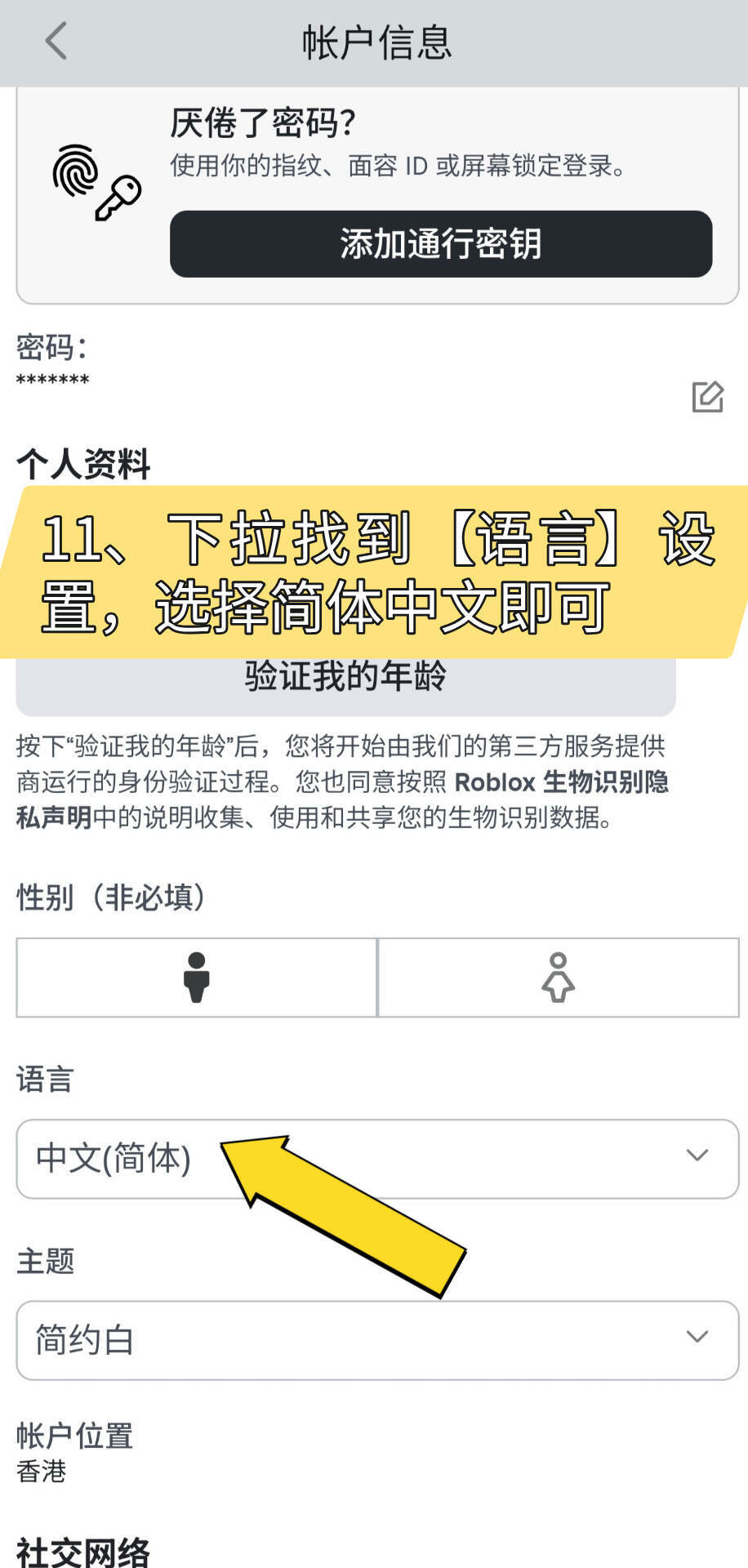The height and width of the screenshot is (1568, 748).
Task: Expand the 语言 dropdown
Action: pyautogui.click(x=377, y=1157)
